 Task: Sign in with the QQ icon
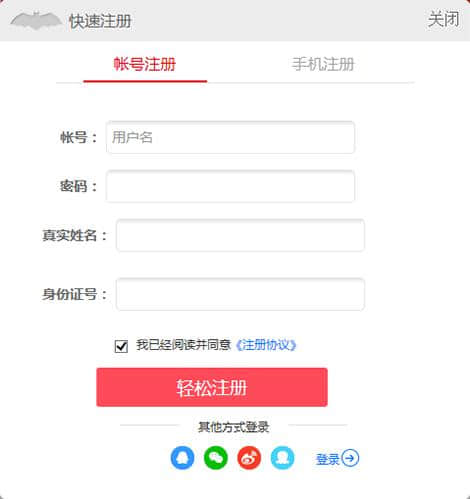tap(182, 458)
